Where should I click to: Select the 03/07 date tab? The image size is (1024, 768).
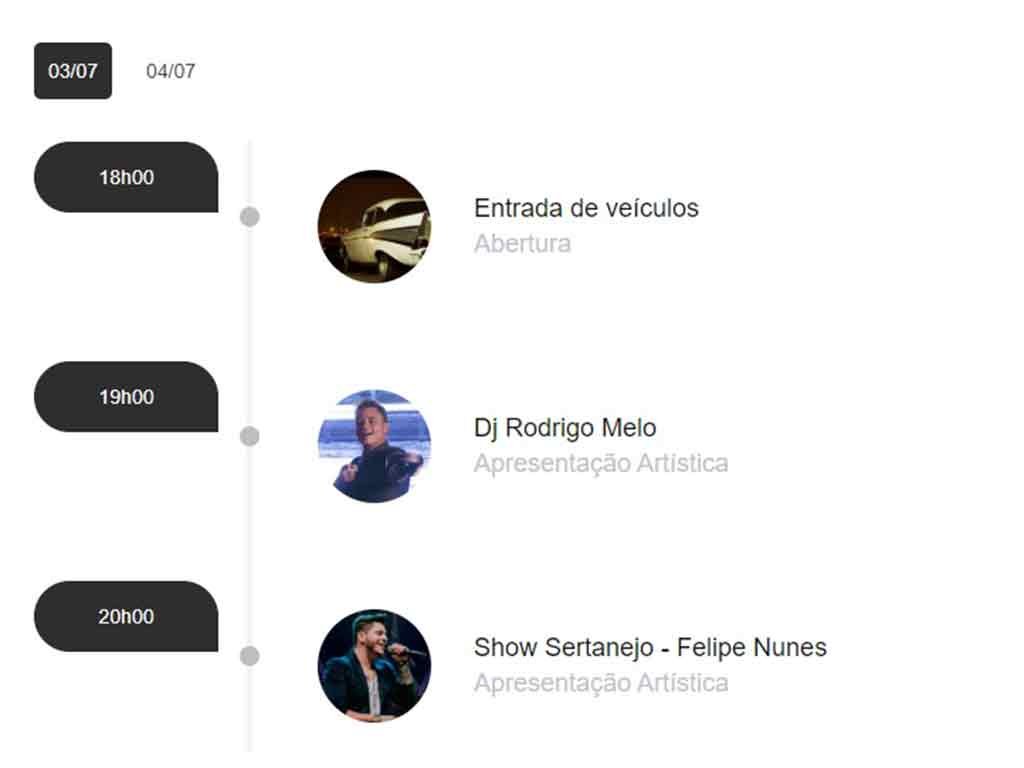[x=73, y=71]
